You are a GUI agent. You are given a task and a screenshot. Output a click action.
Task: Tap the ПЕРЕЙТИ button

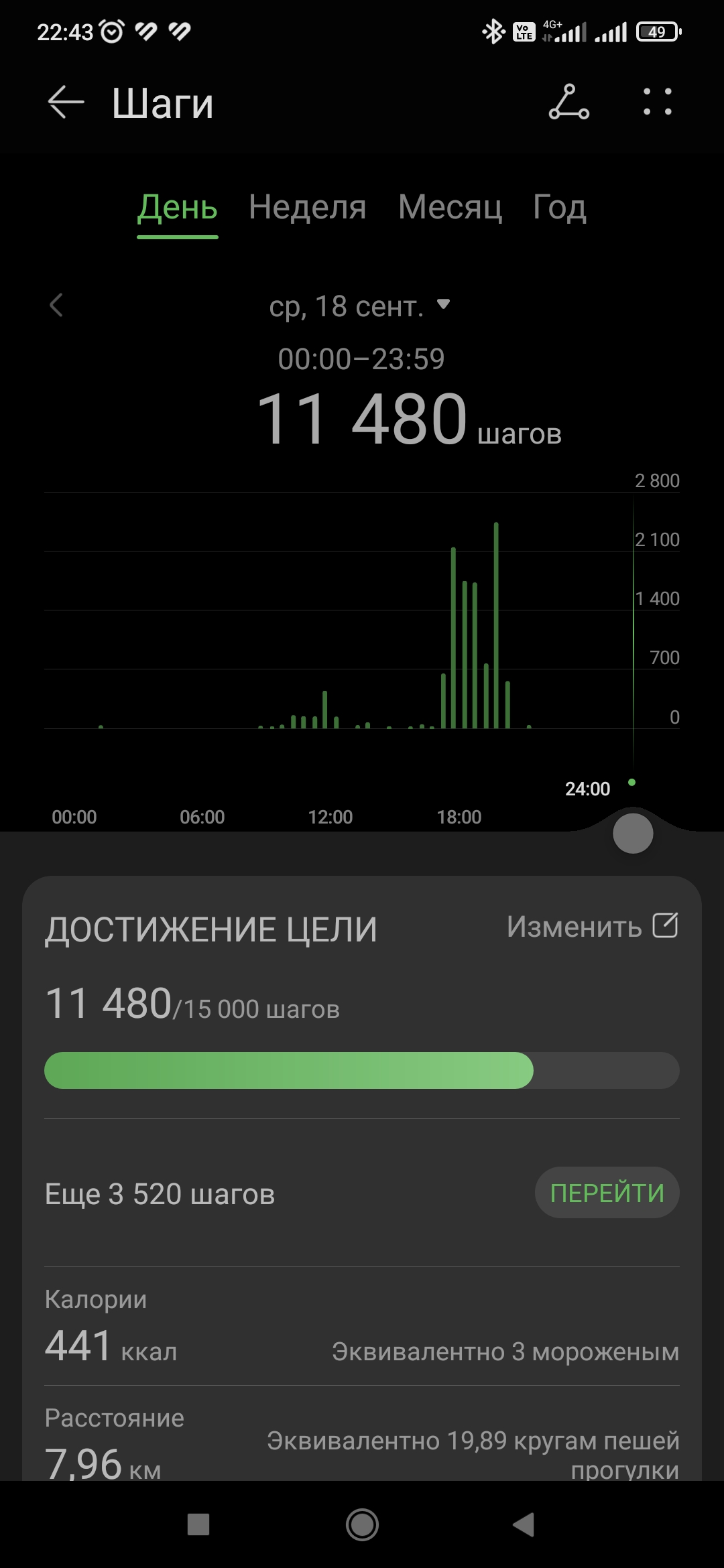coord(607,1193)
